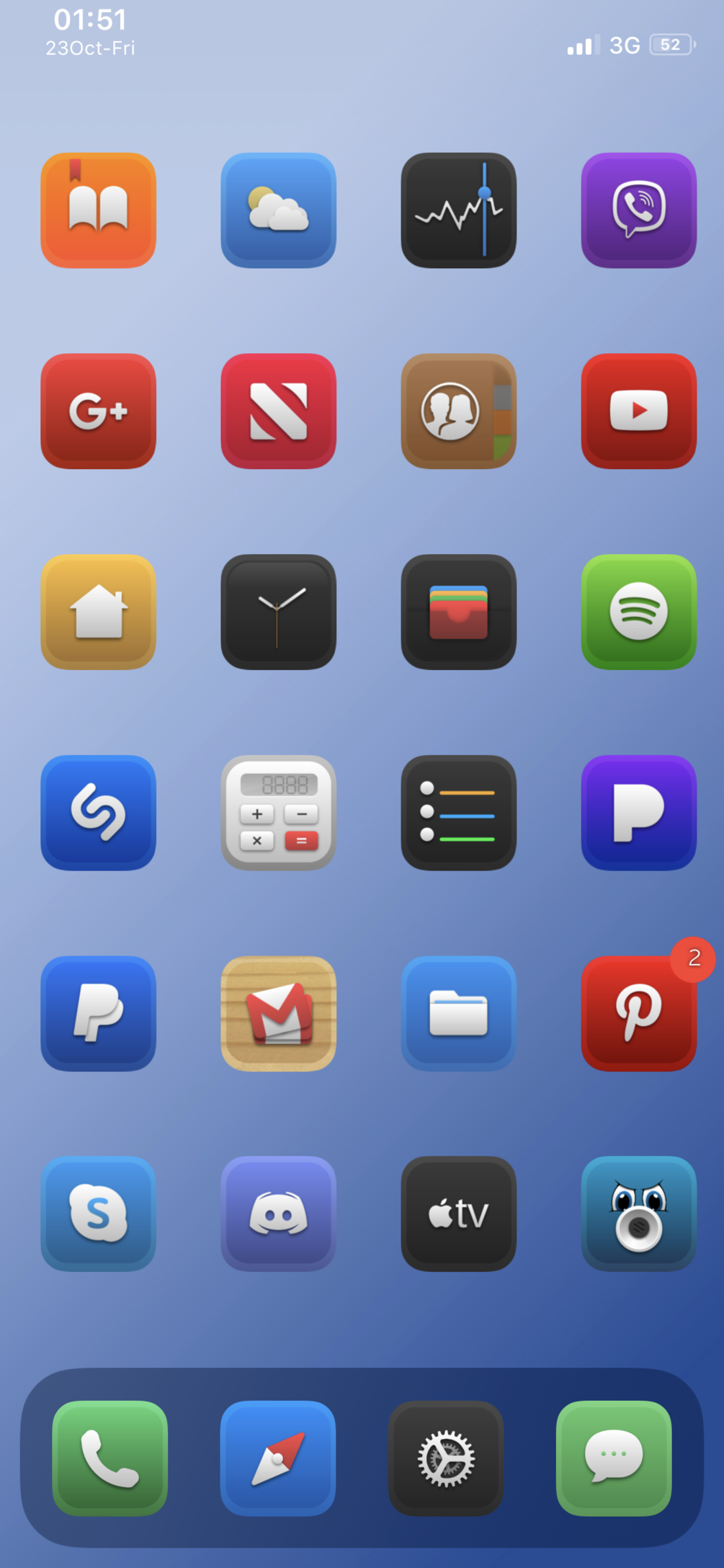Image resolution: width=724 pixels, height=1568 pixels.
Task: Open the YouTube app
Action: (x=638, y=411)
